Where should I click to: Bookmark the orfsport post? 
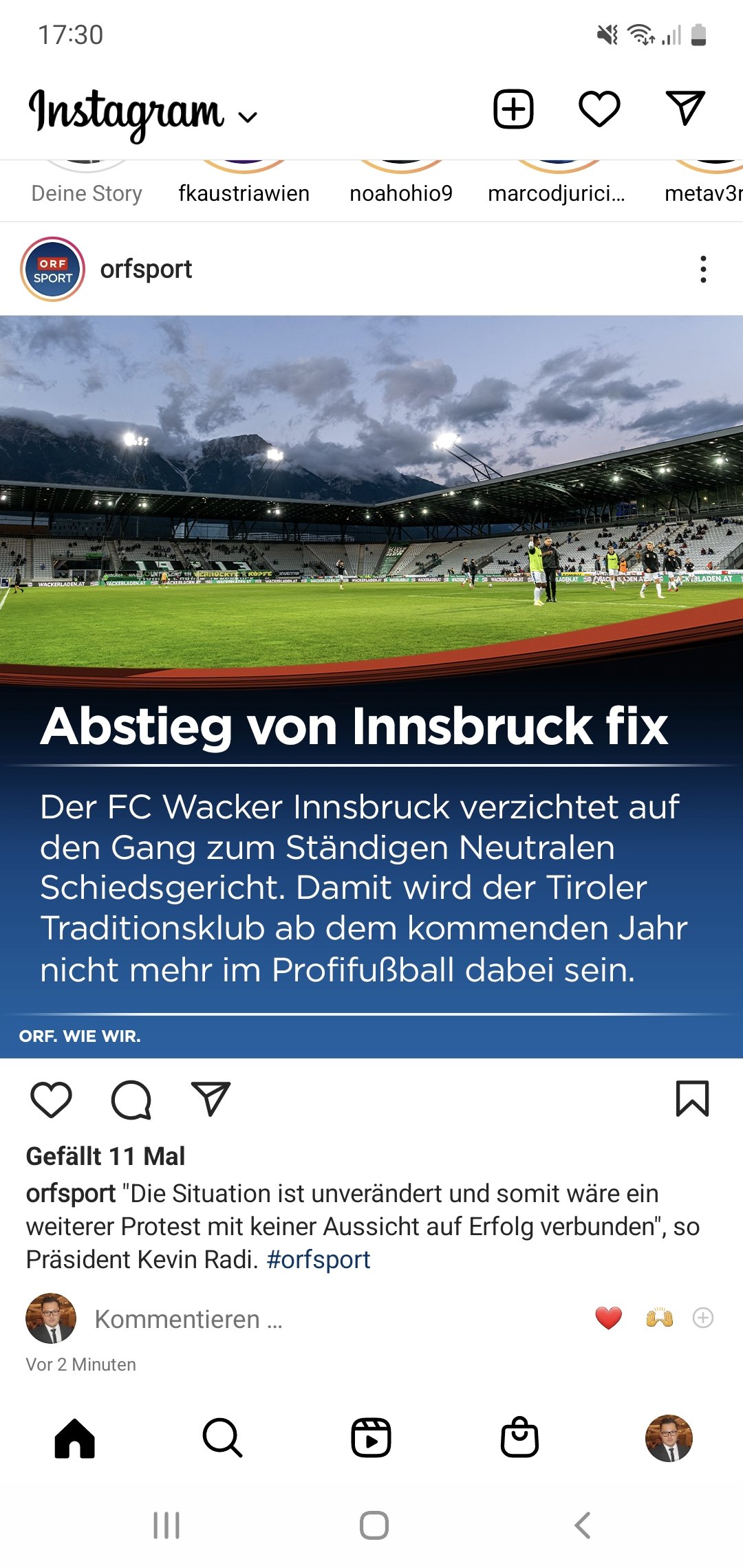point(691,1098)
